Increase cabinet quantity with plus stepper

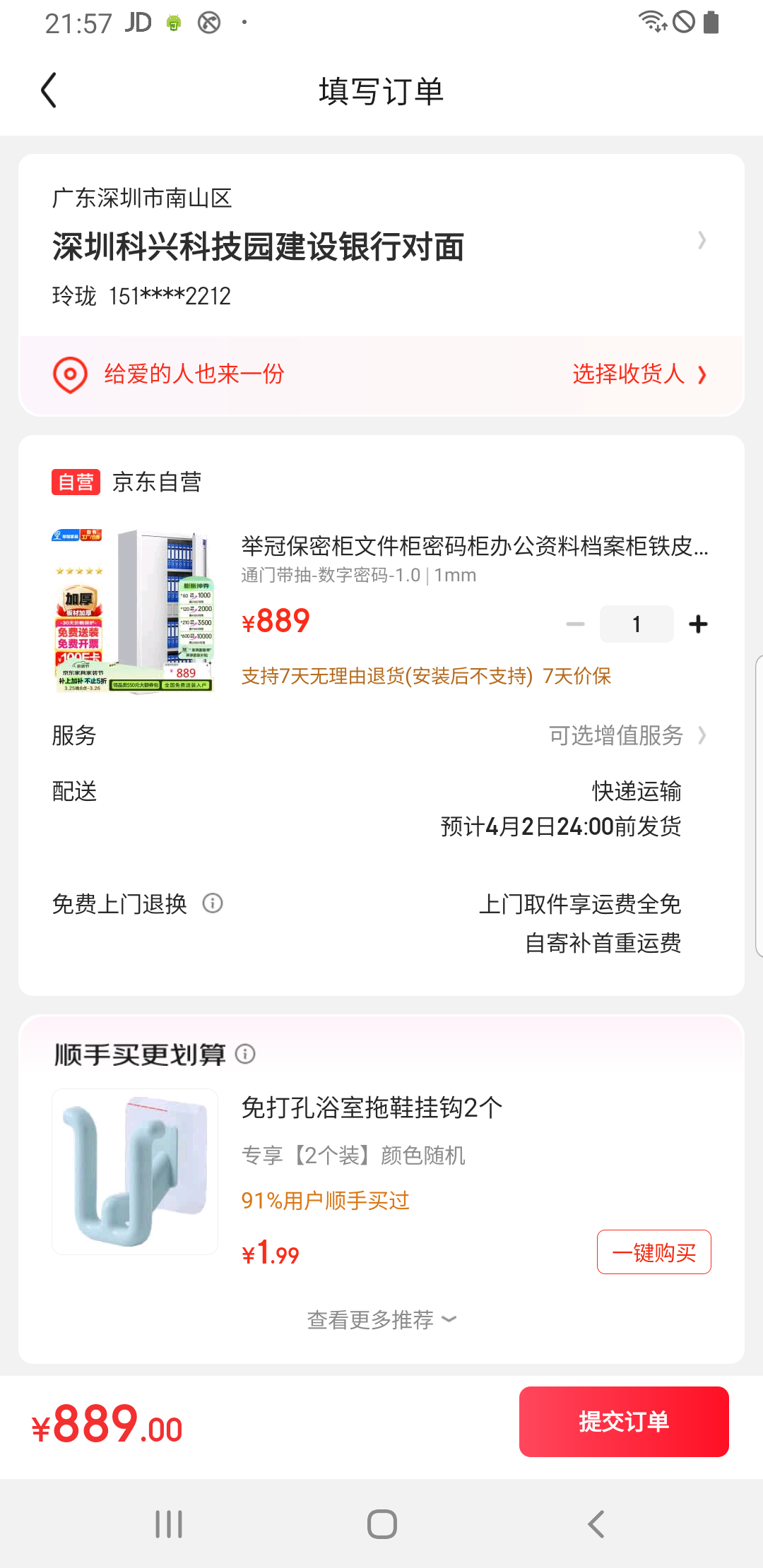click(698, 624)
